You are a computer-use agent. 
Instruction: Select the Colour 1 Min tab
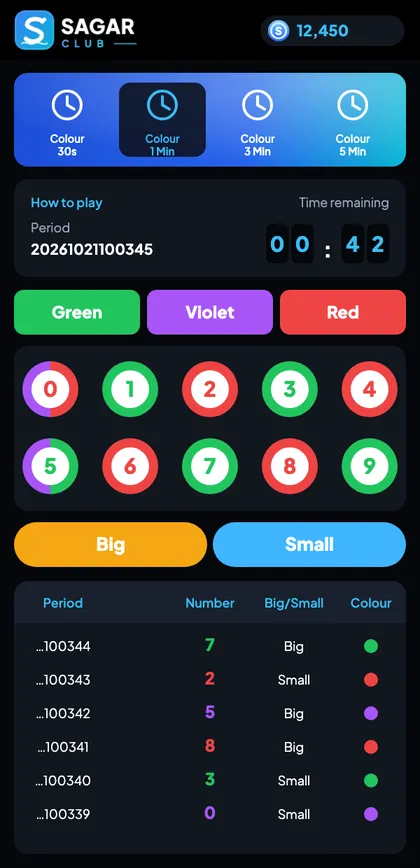[162, 120]
